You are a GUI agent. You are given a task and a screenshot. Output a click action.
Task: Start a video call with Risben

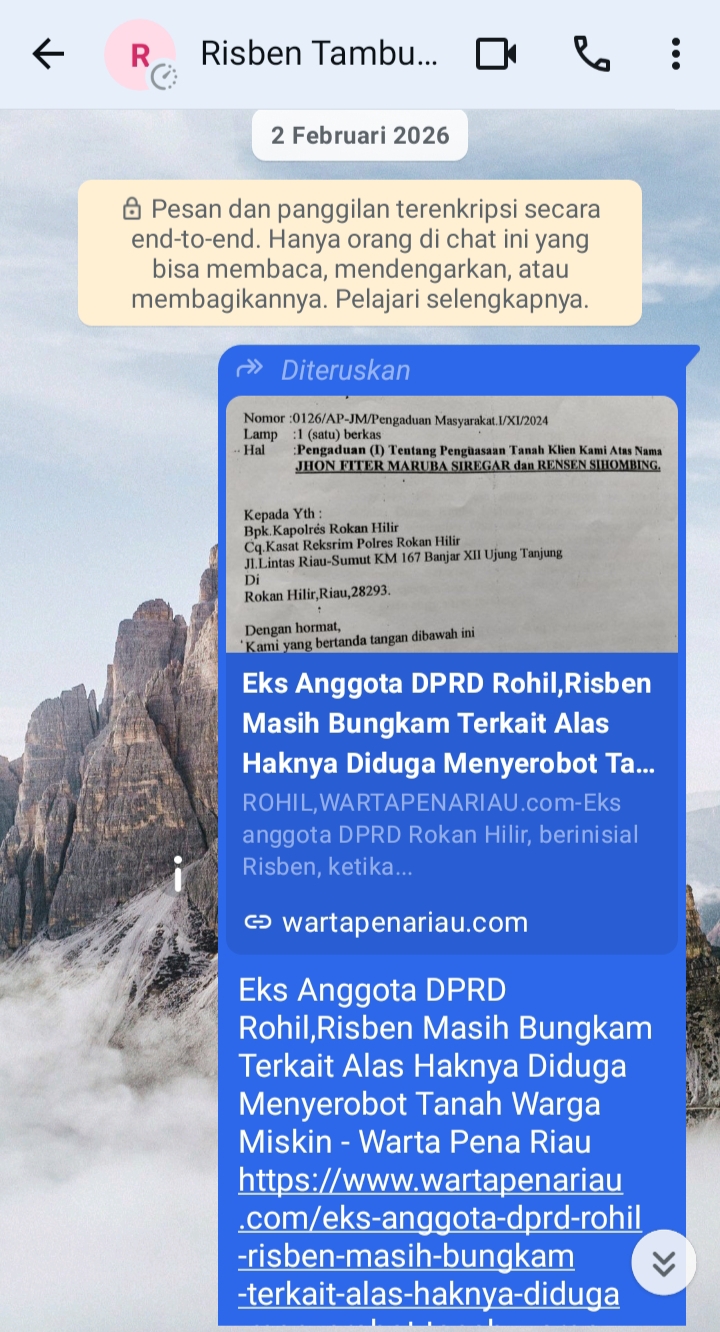495,54
